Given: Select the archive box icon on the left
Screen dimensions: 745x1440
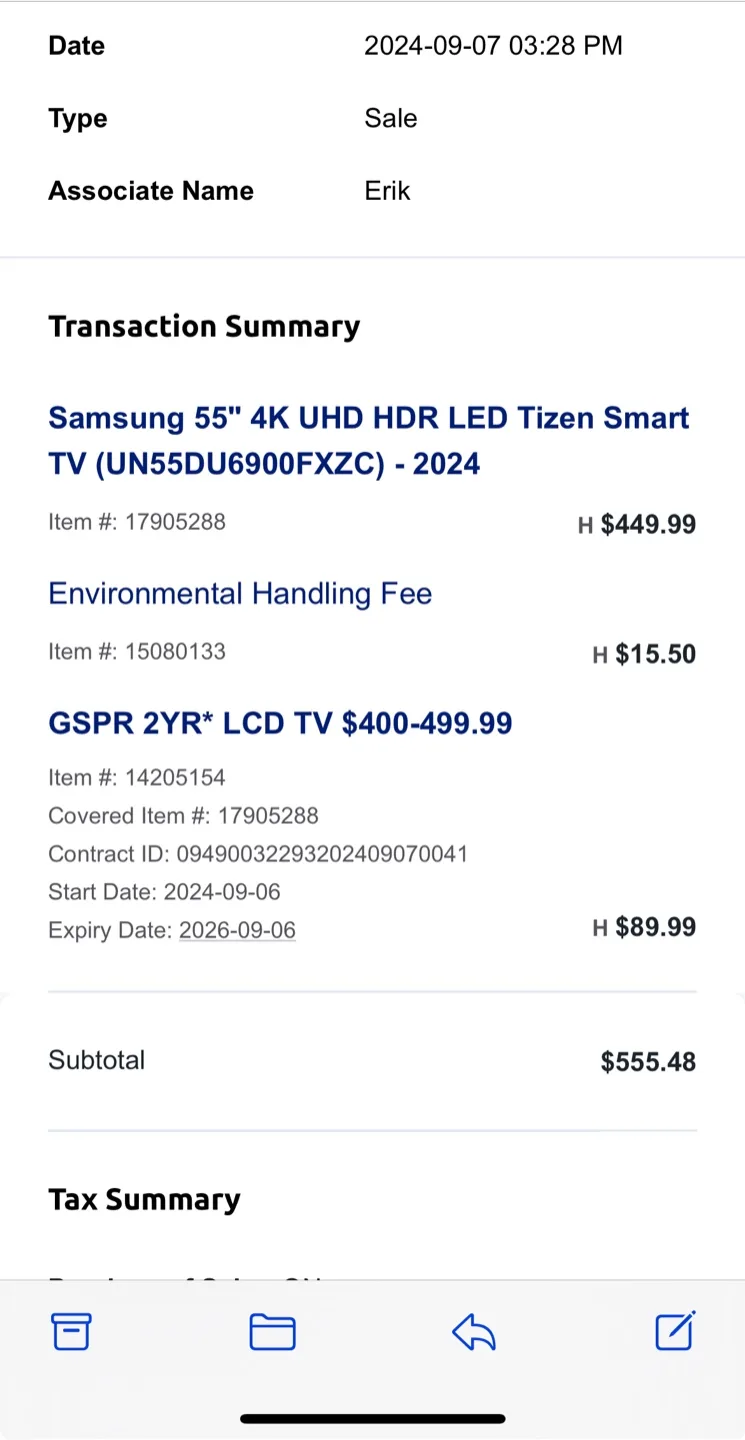Looking at the screenshot, I should point(71,1331).
